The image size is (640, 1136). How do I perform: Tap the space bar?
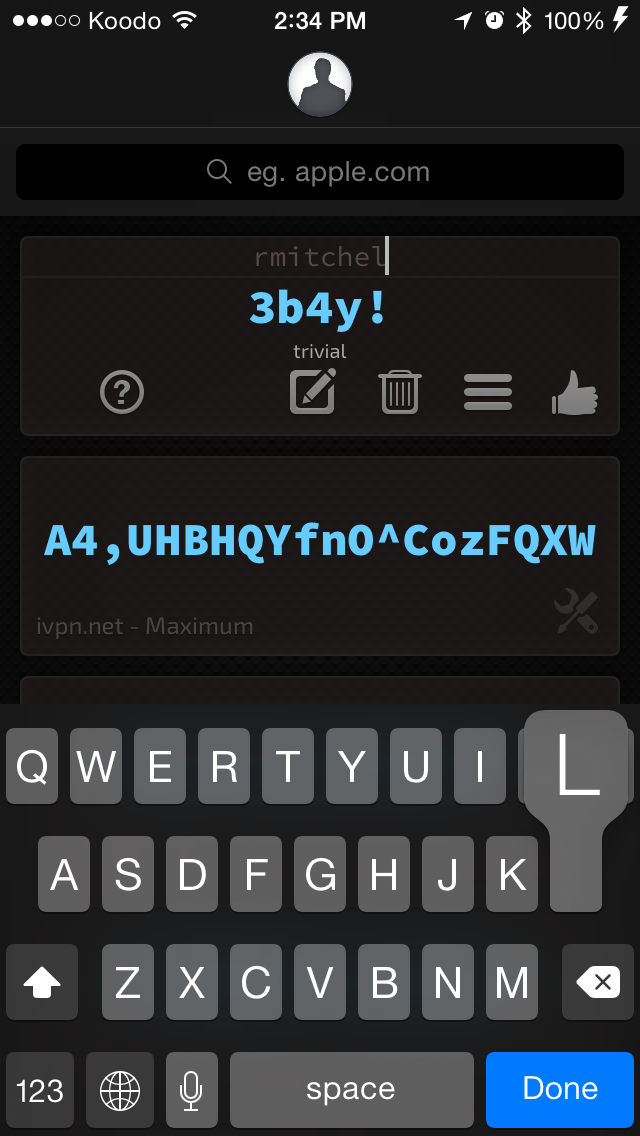pos(351,1089)
